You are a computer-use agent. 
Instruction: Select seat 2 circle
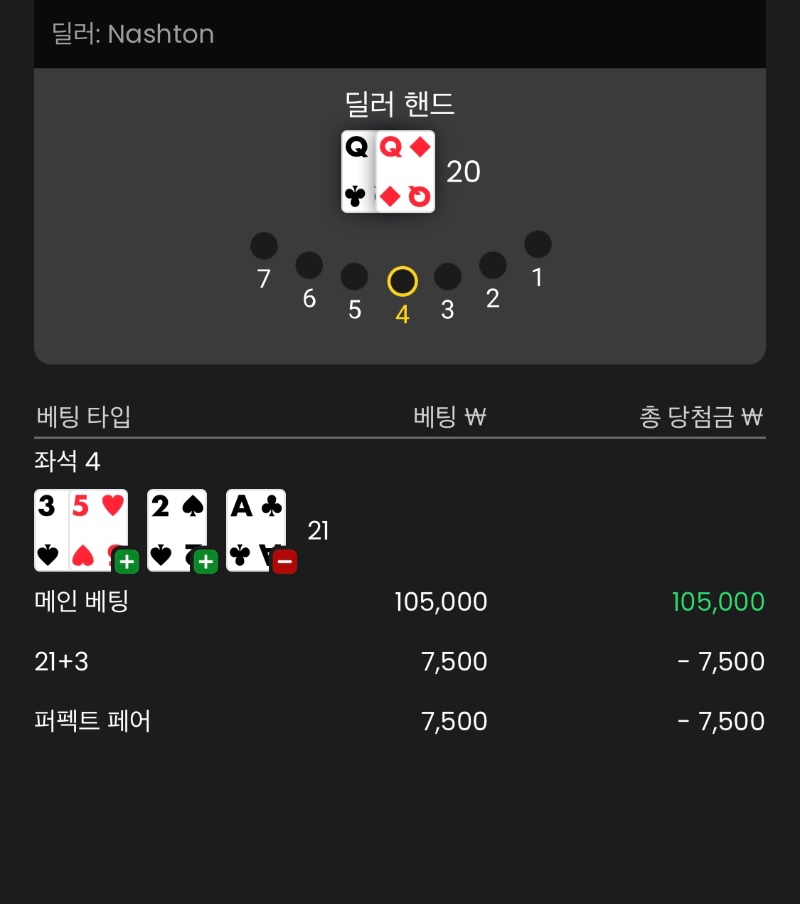tap(493, 265)
